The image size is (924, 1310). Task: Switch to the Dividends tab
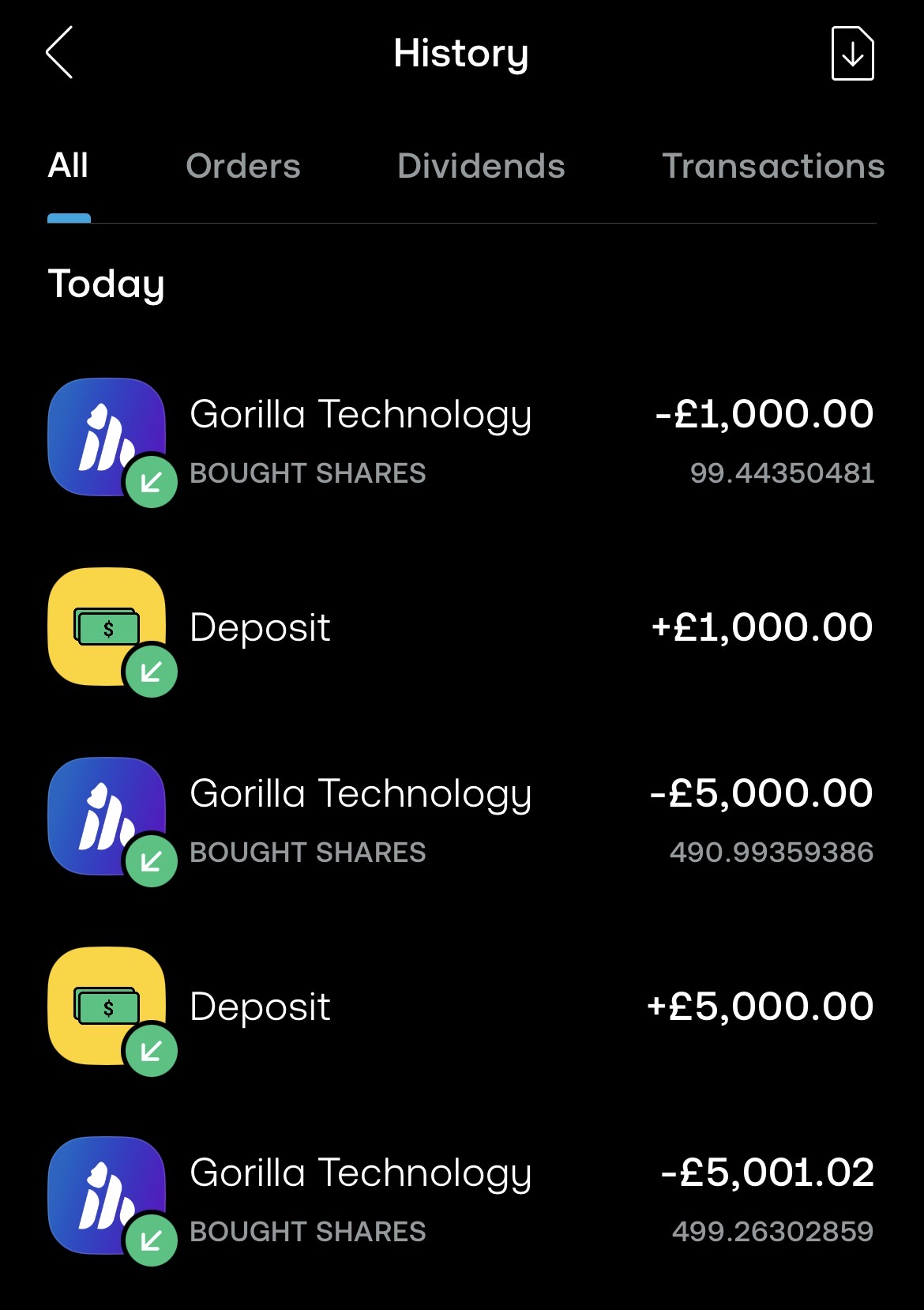pos(481,166)
